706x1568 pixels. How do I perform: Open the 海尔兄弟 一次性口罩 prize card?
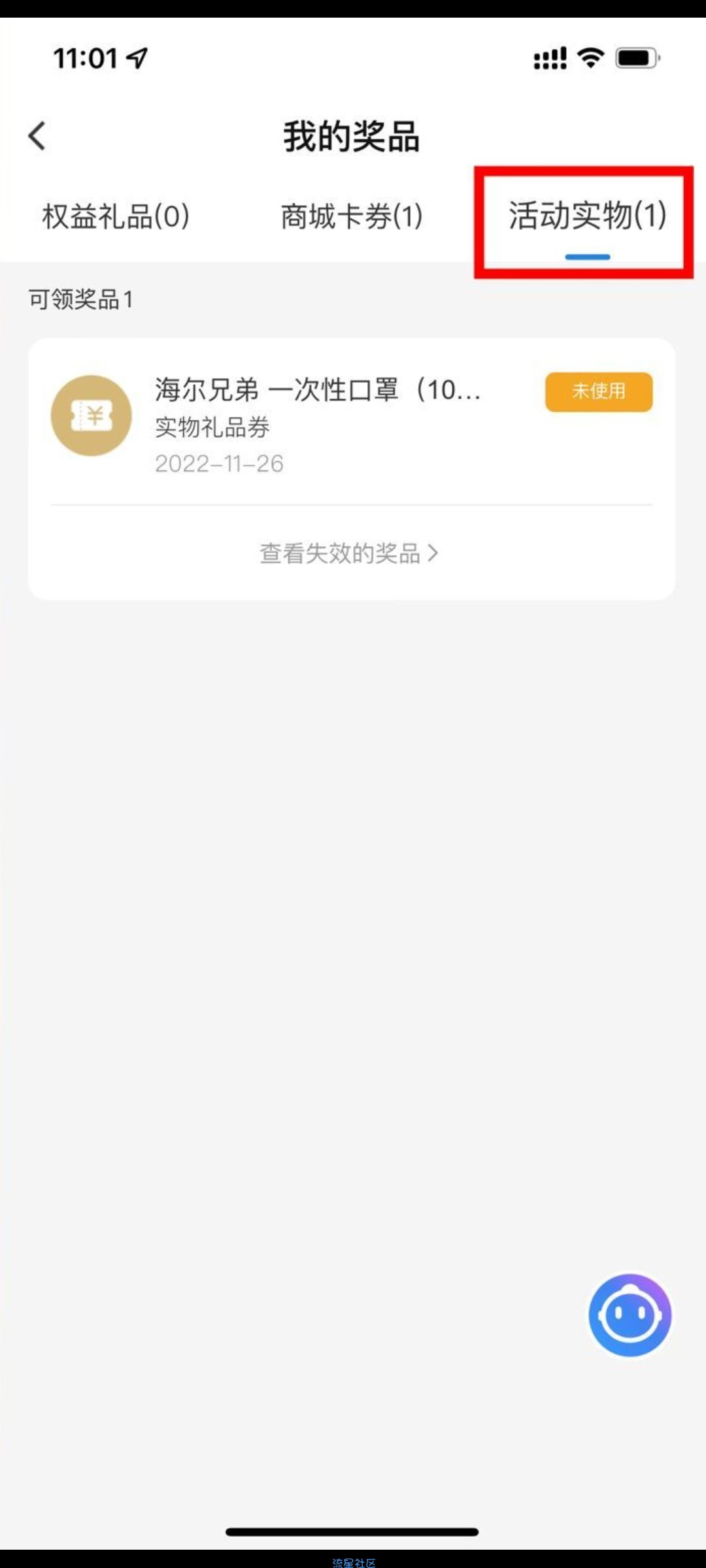pos(352,421)
